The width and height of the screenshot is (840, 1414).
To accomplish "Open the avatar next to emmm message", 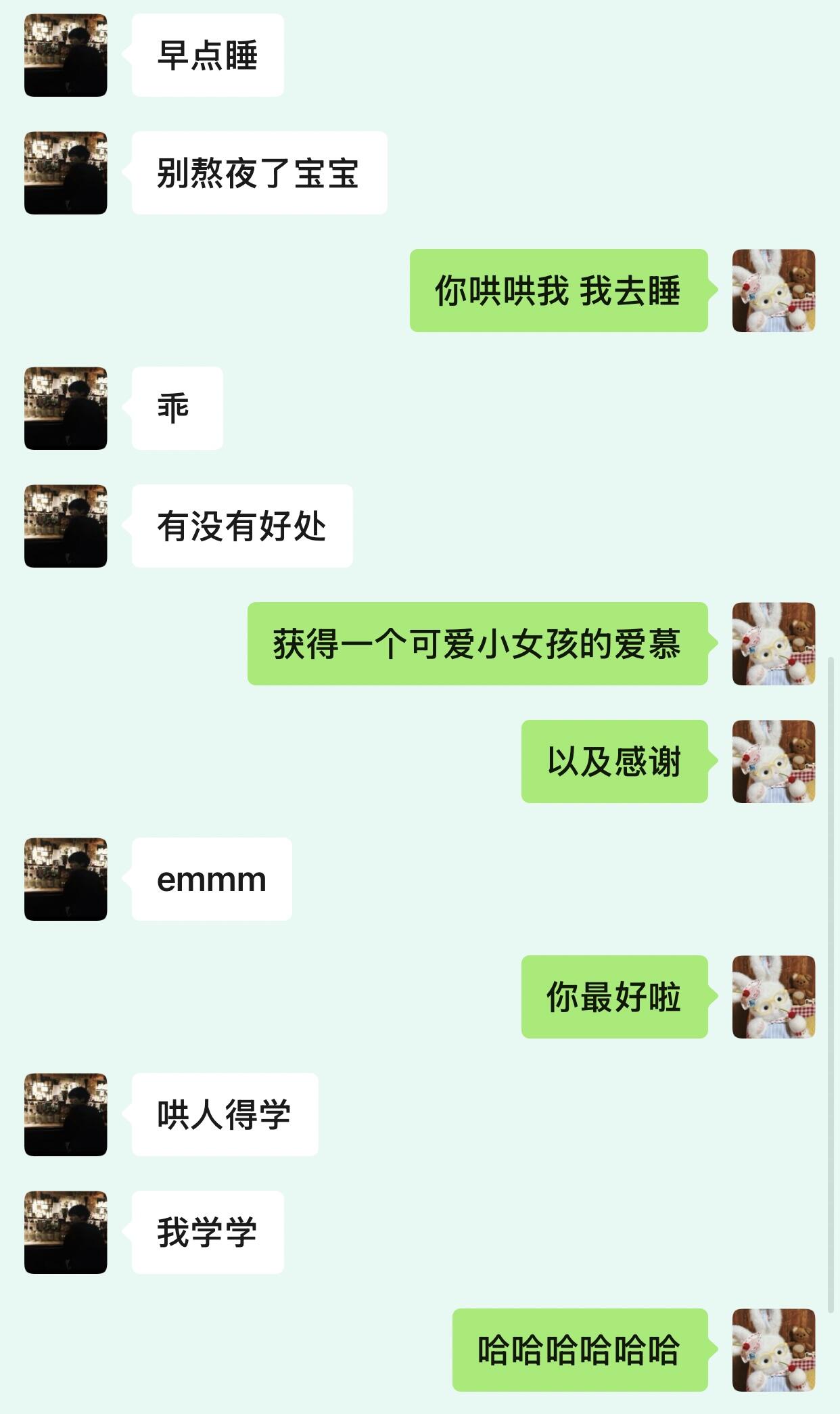I will pyautogui.click(x=66, y=879).
